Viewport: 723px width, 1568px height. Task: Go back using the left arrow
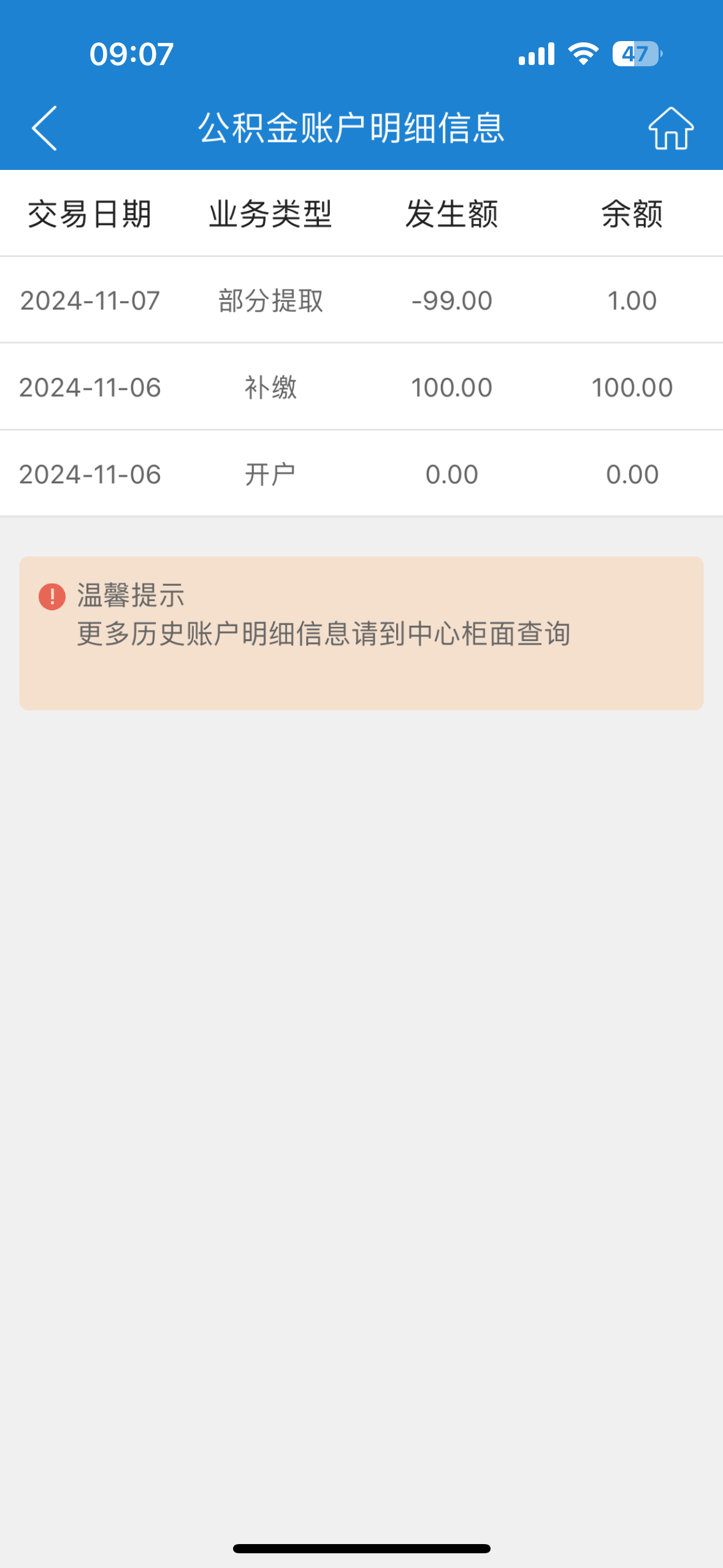[x=44, y=128]
